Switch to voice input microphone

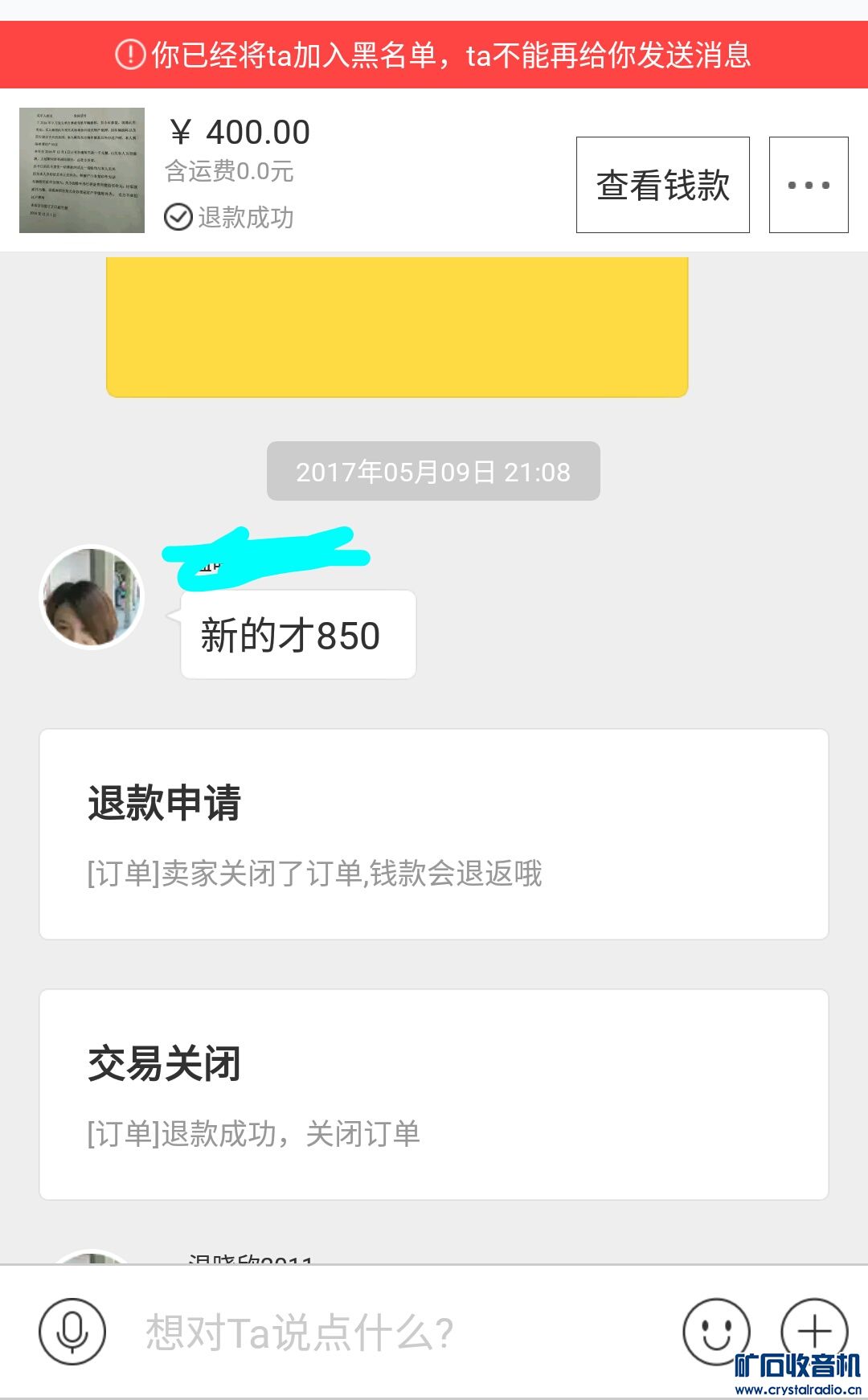pyautogui.click(x=72, y=1332)
